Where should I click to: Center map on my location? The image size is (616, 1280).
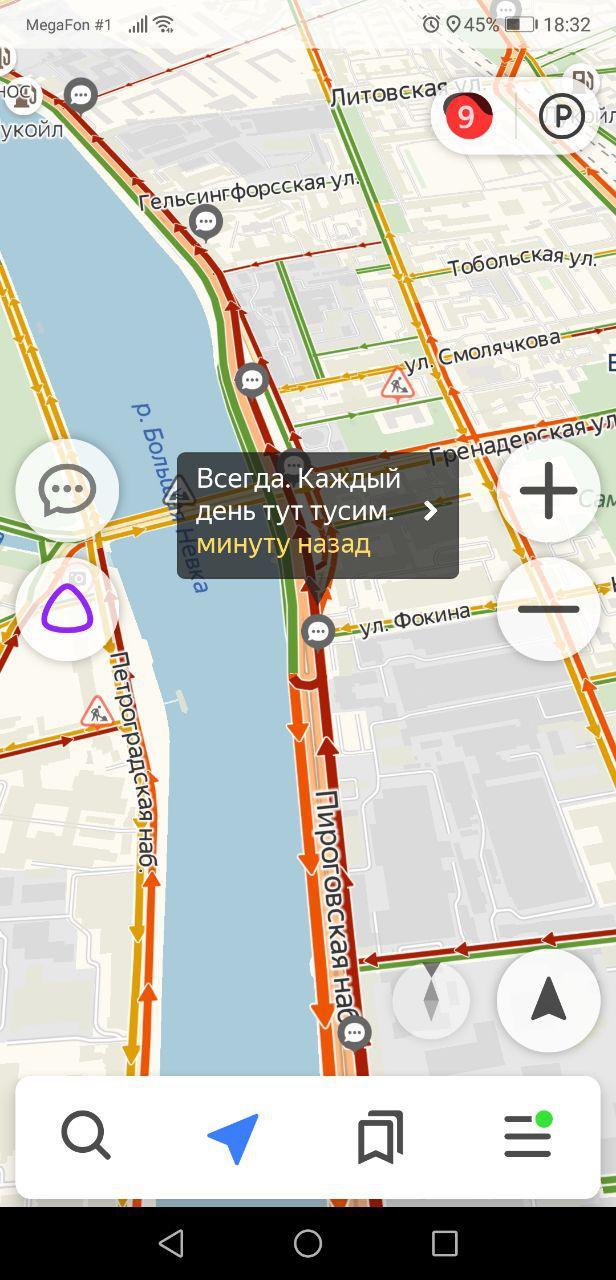click(x=548, y=999)
